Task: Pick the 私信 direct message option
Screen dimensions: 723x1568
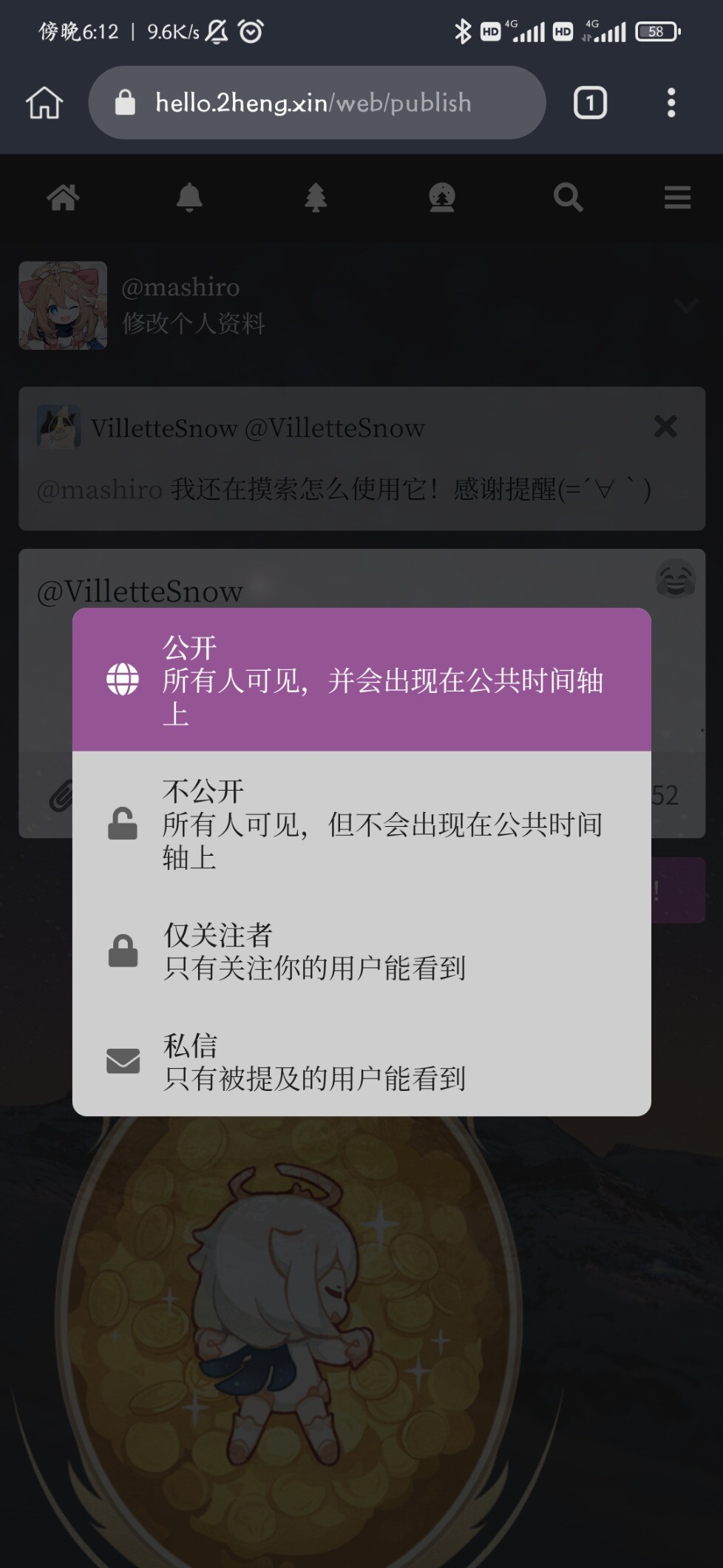Action: point(361,1061)
